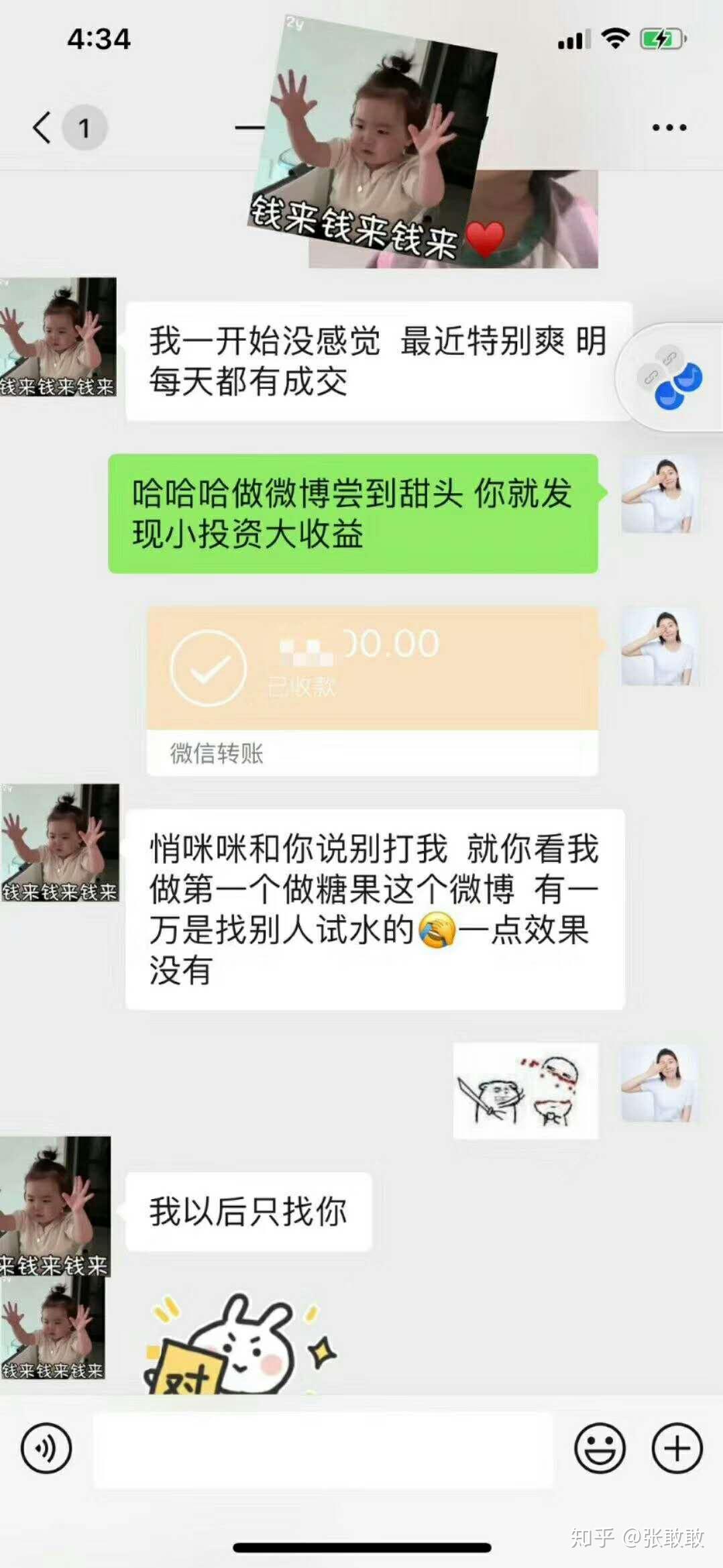Go back to the chat list
The width and height of the screenshot is (723, 1568).
pos(43,127)
